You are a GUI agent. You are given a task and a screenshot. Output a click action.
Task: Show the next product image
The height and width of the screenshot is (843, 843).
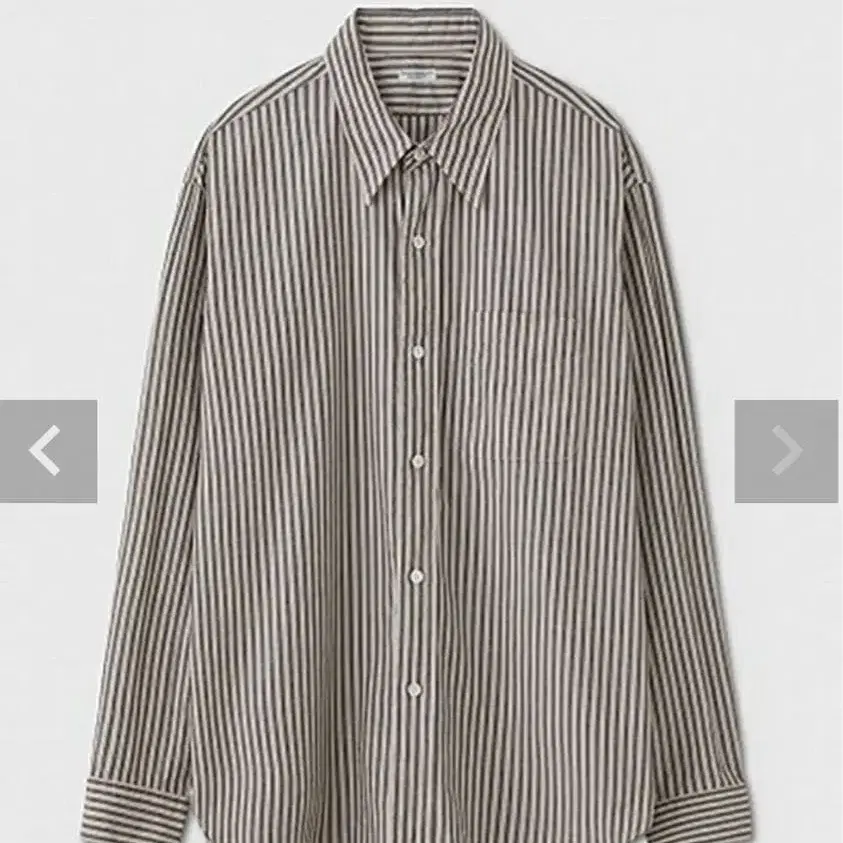pyautogui.click(x=786, y=451)
